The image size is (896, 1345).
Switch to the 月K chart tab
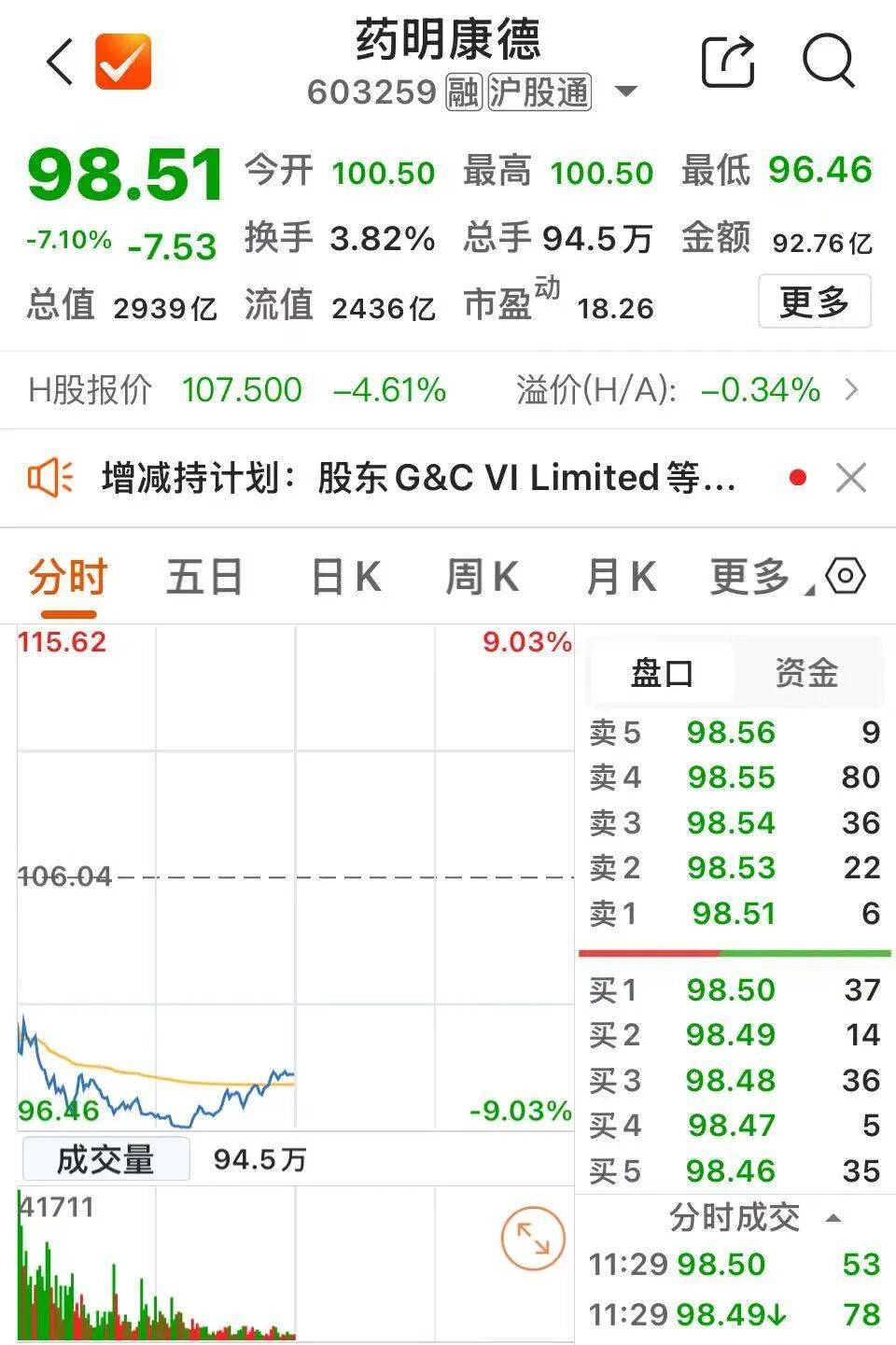[620, 577]
